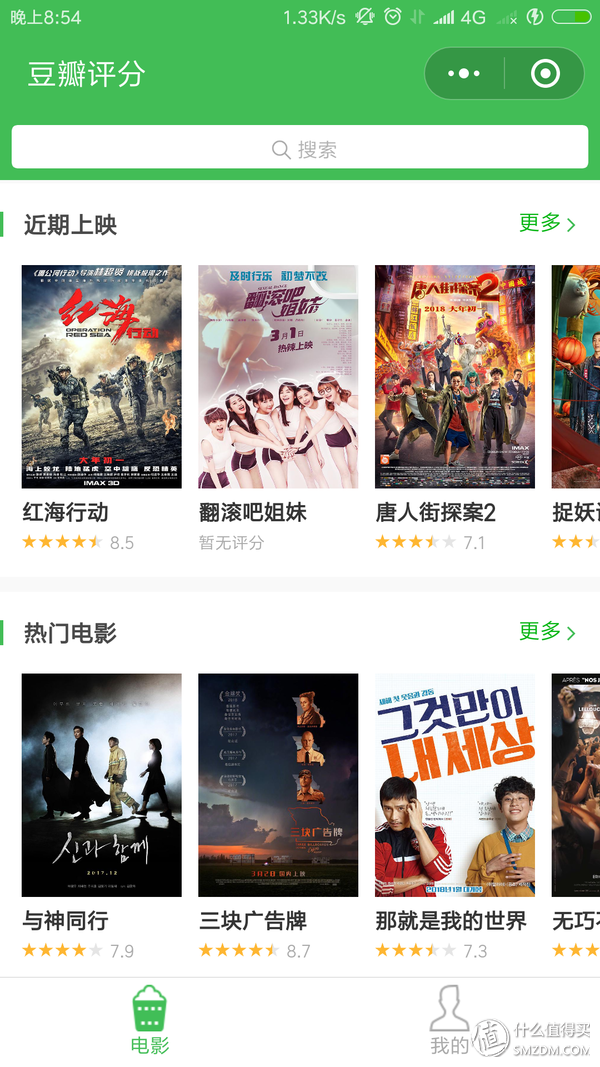The height and width of the screenshot is (1067, 600).
Task: Open the movie 那就是我的世界
Action: coord(455,785)
